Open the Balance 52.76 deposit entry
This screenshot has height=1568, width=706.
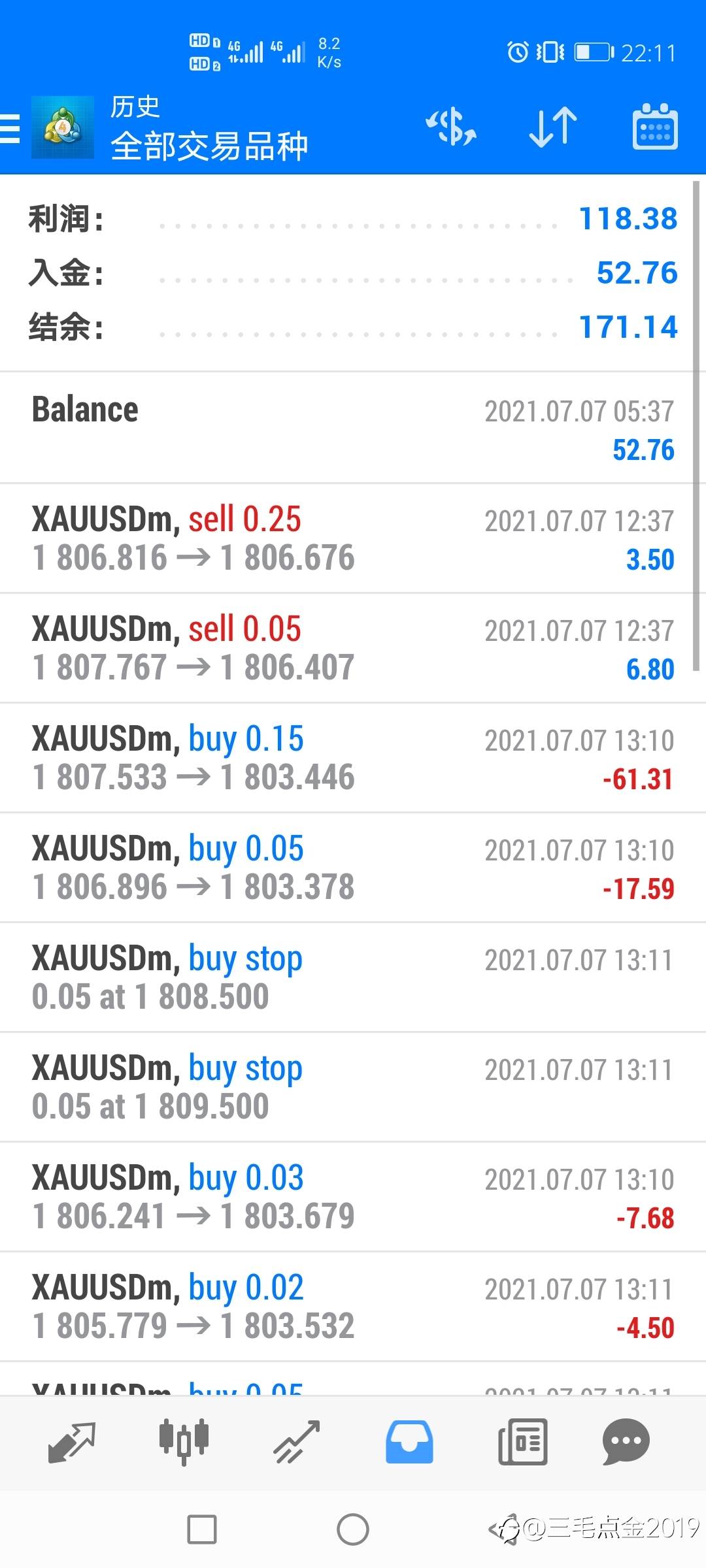tap(353, 429)
